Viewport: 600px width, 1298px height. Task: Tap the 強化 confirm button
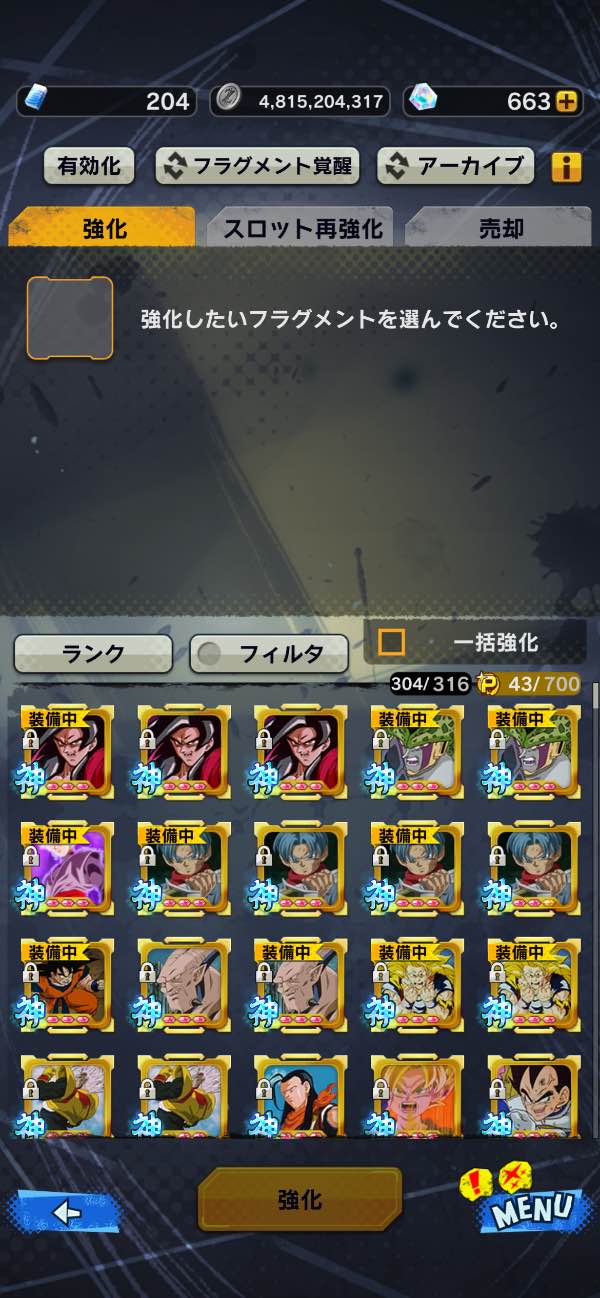(x=300, y=1199)
